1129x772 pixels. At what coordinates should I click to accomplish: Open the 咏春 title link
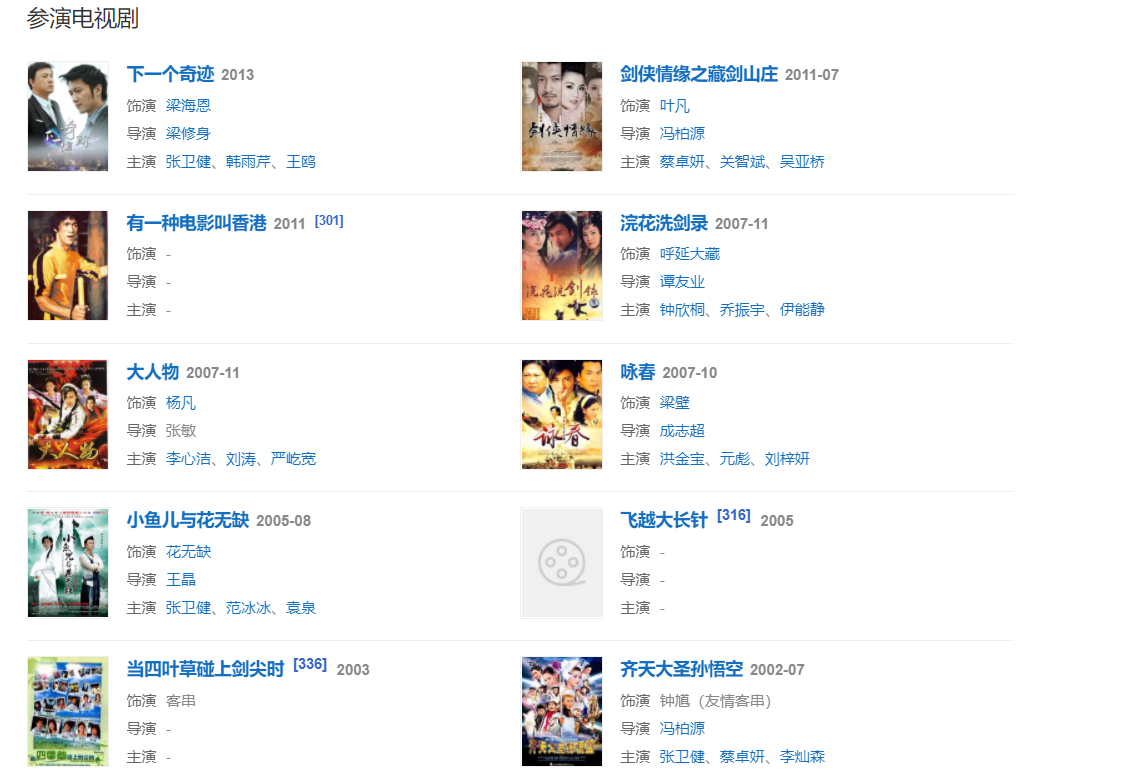[637, 372]
